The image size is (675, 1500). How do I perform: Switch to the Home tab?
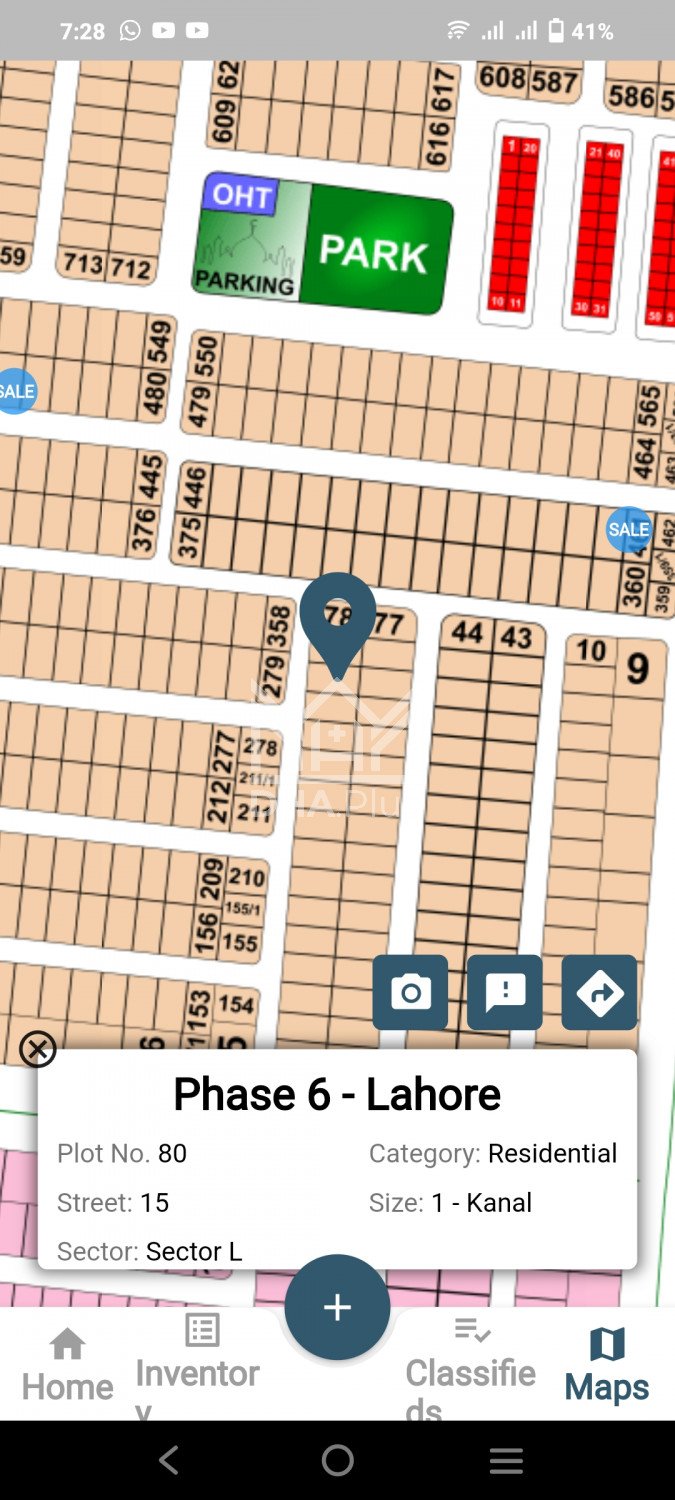[x=67, y=1366]
